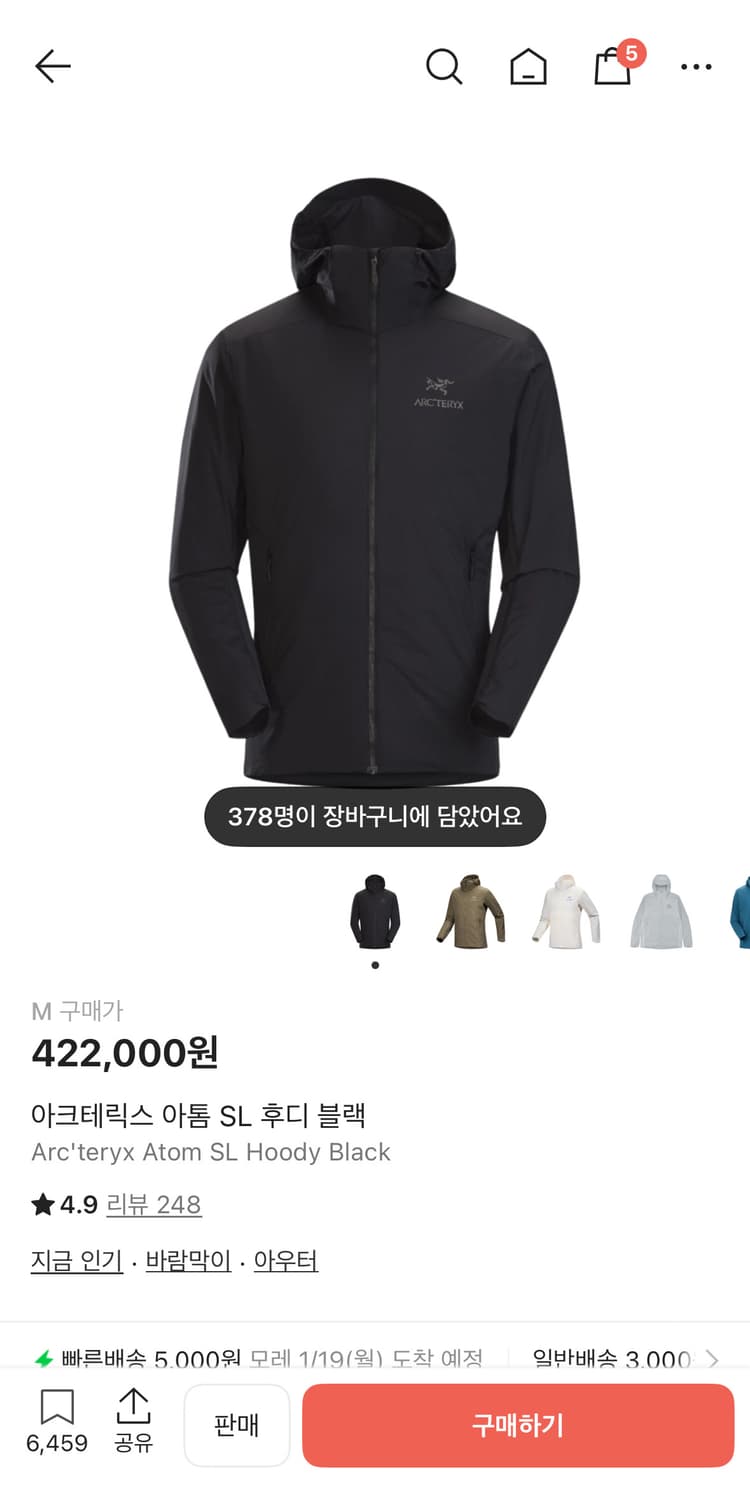This screenshot has height=1500, width=750.
Task: Tap the back arrow
Action: click(x=52, y=66)
